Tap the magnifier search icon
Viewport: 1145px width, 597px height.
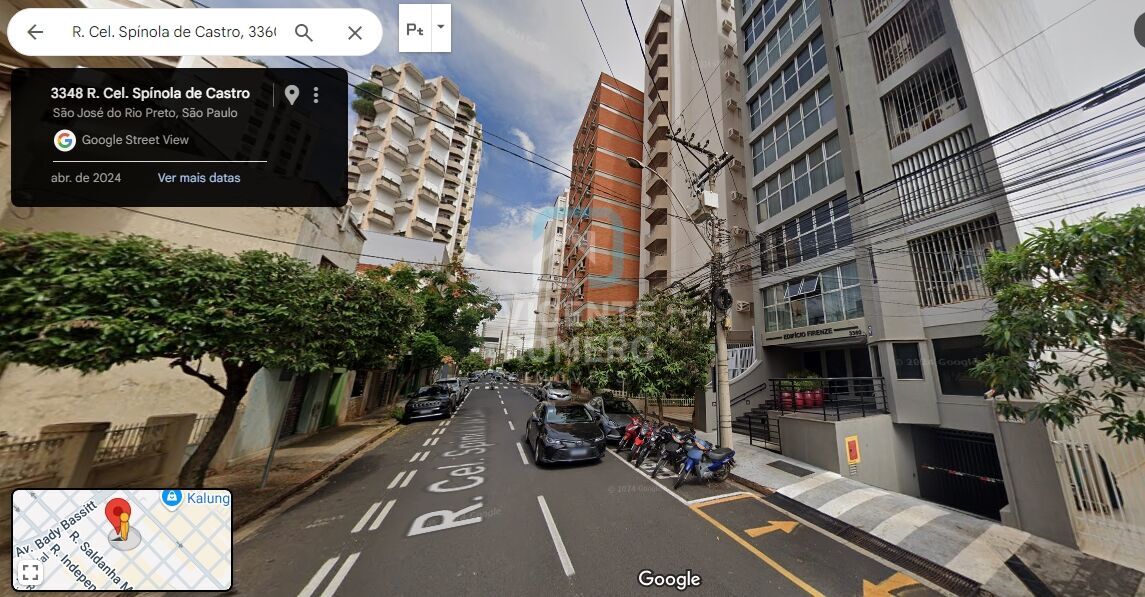click(x=304, y=32)
